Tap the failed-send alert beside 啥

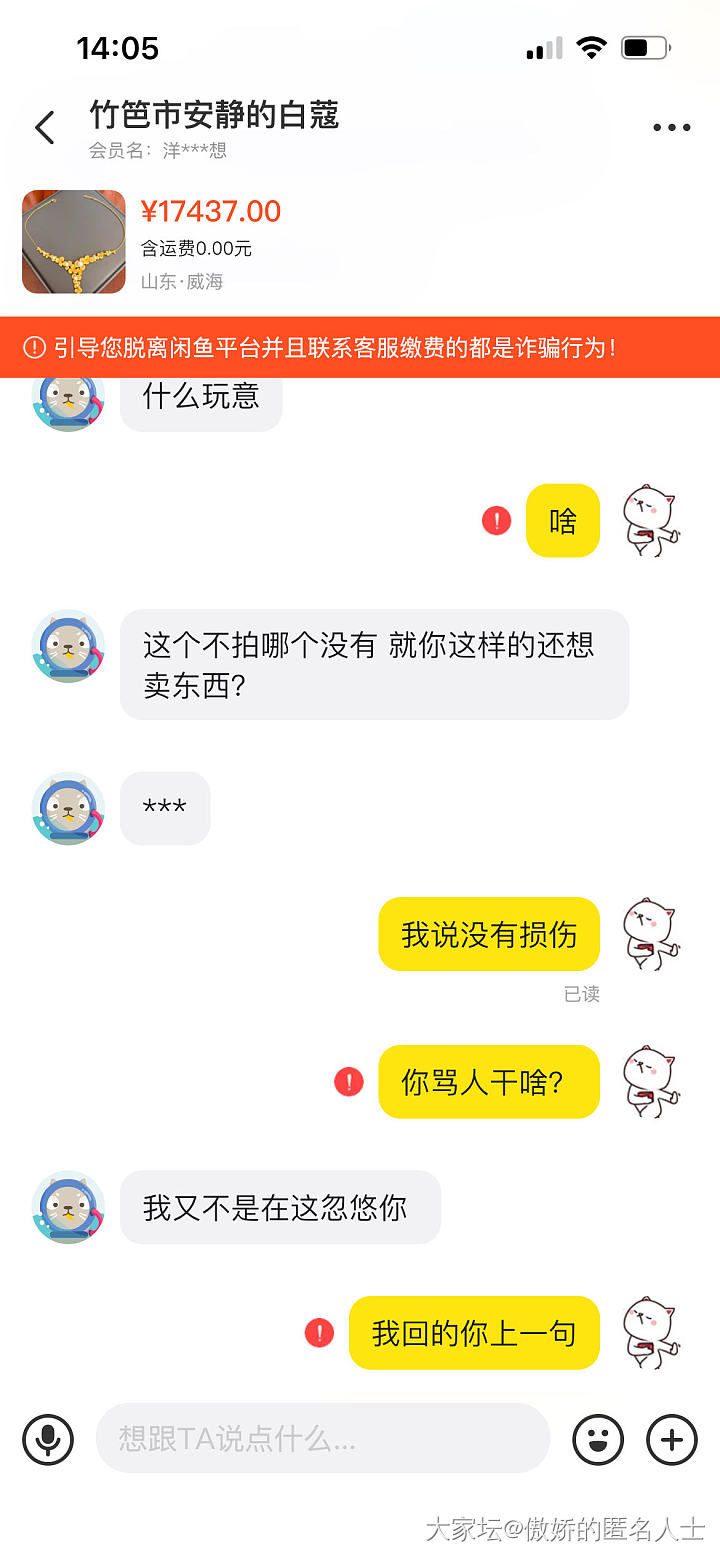tap(496, 521)
